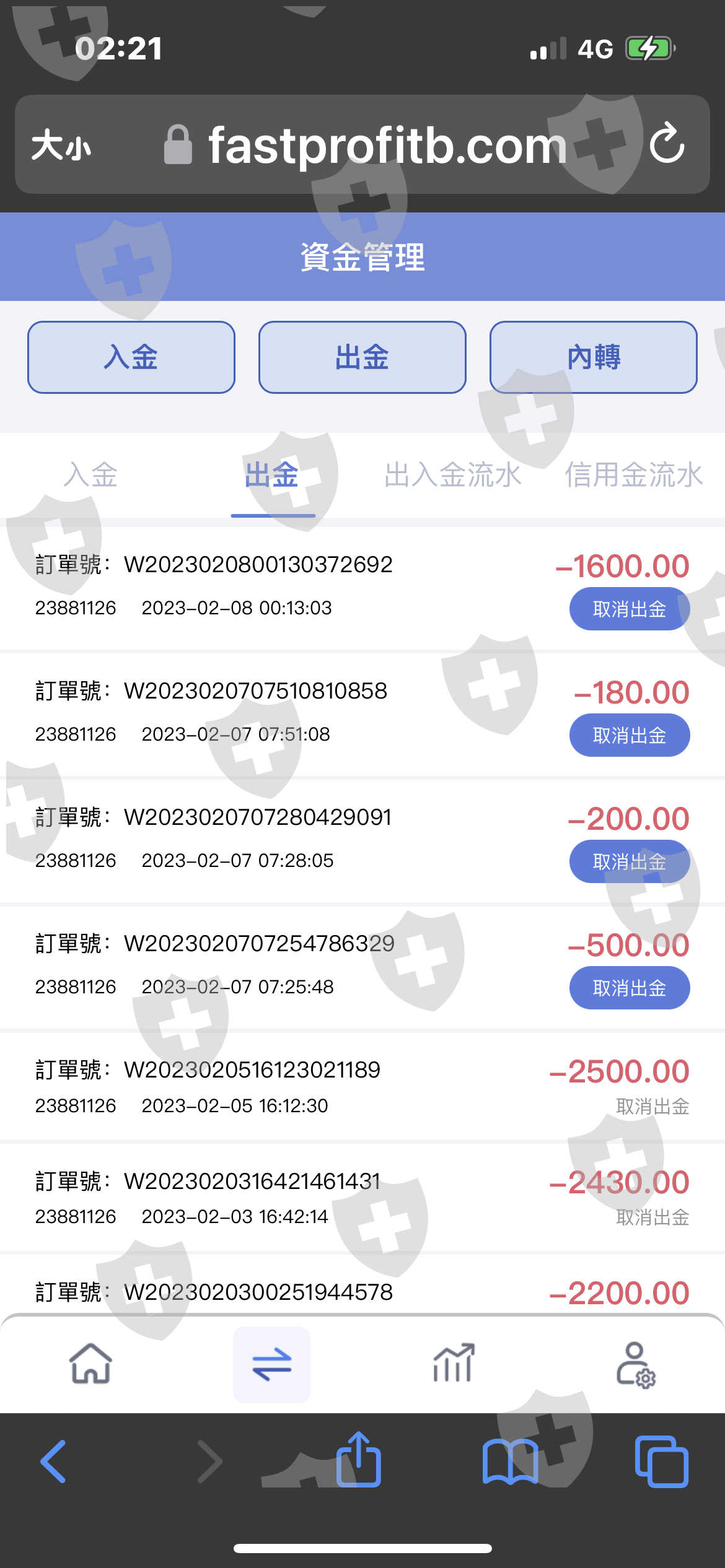Open the account settings tab
Viewport: 725px width, 1568px height.
click(635, 1365)
